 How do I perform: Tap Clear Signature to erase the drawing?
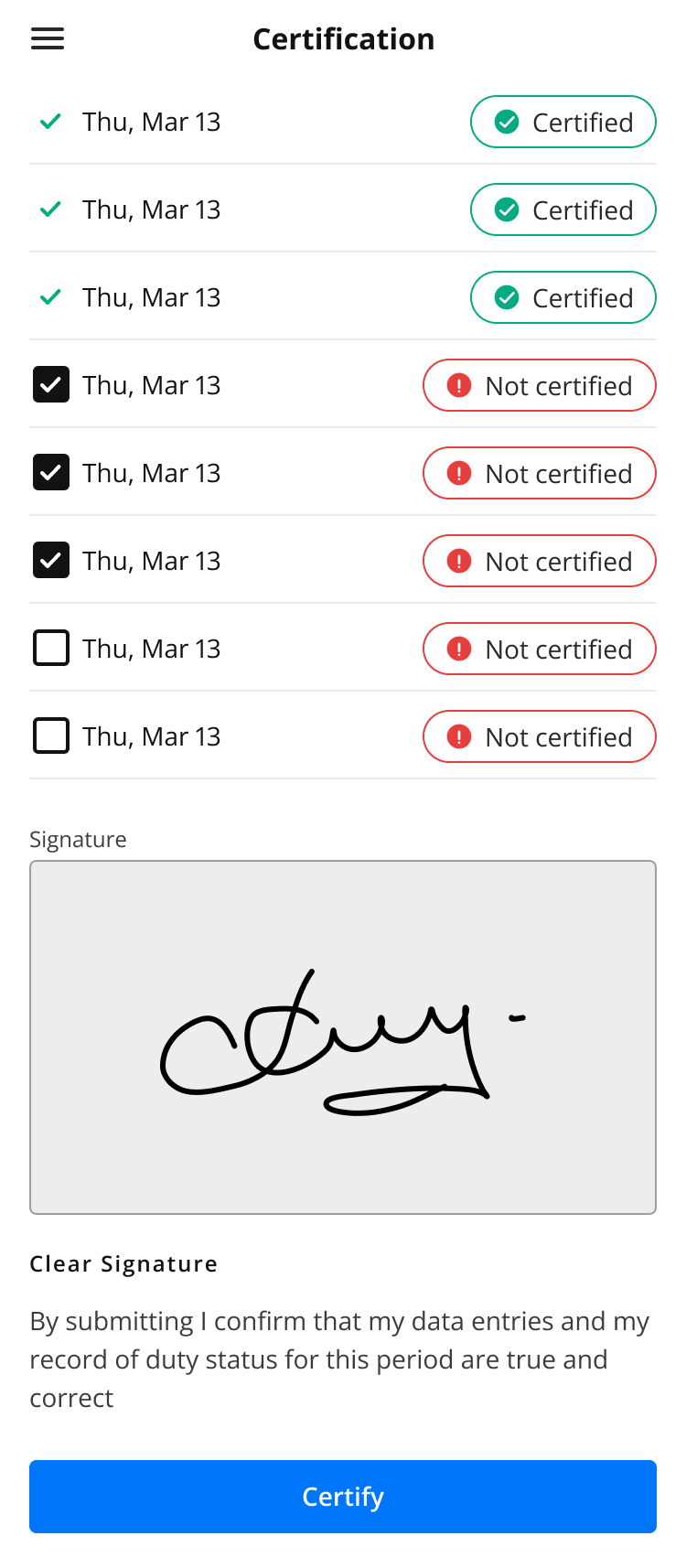coord(123,1263)
